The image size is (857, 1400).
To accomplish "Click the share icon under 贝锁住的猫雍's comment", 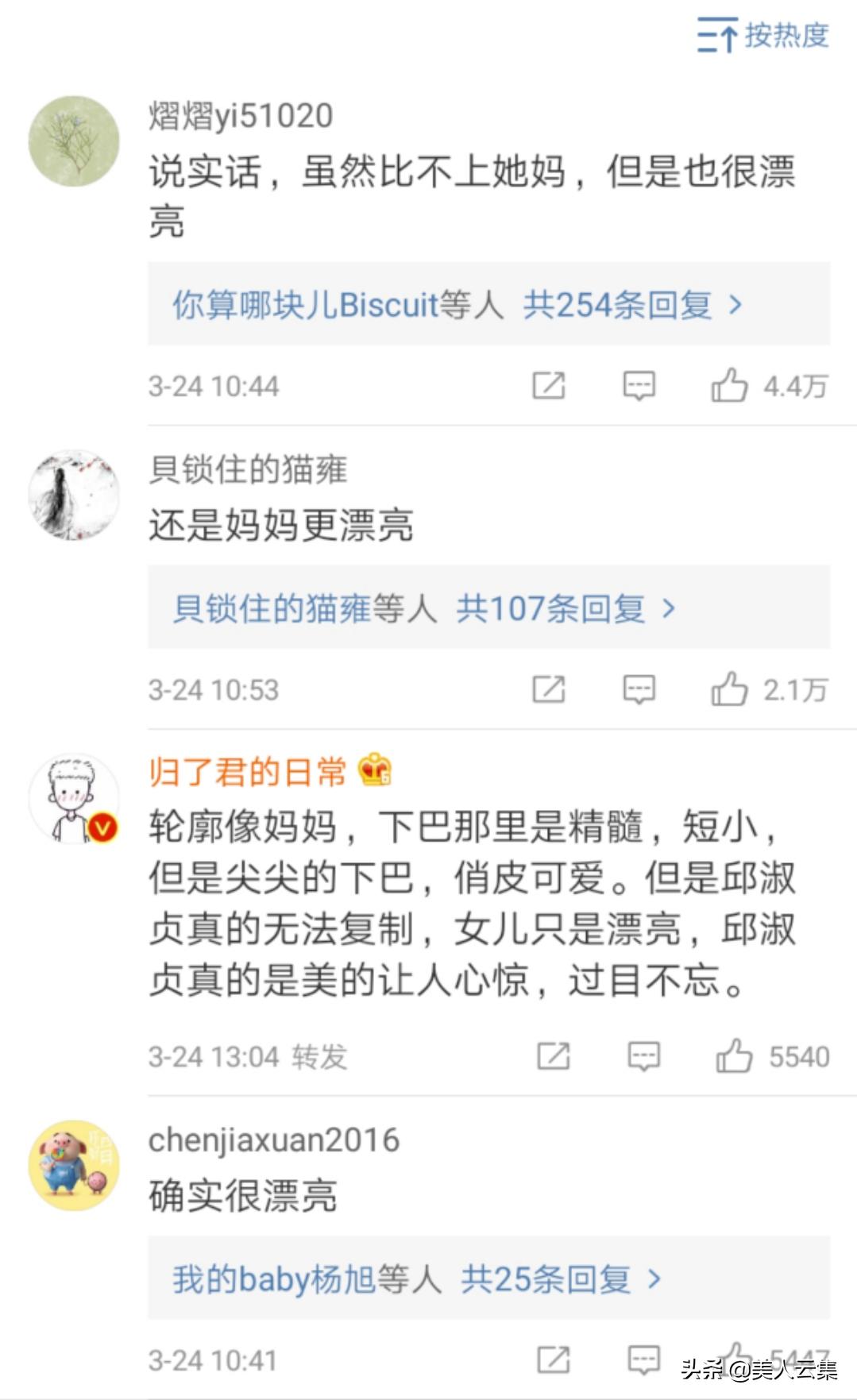I will [550, 688].
